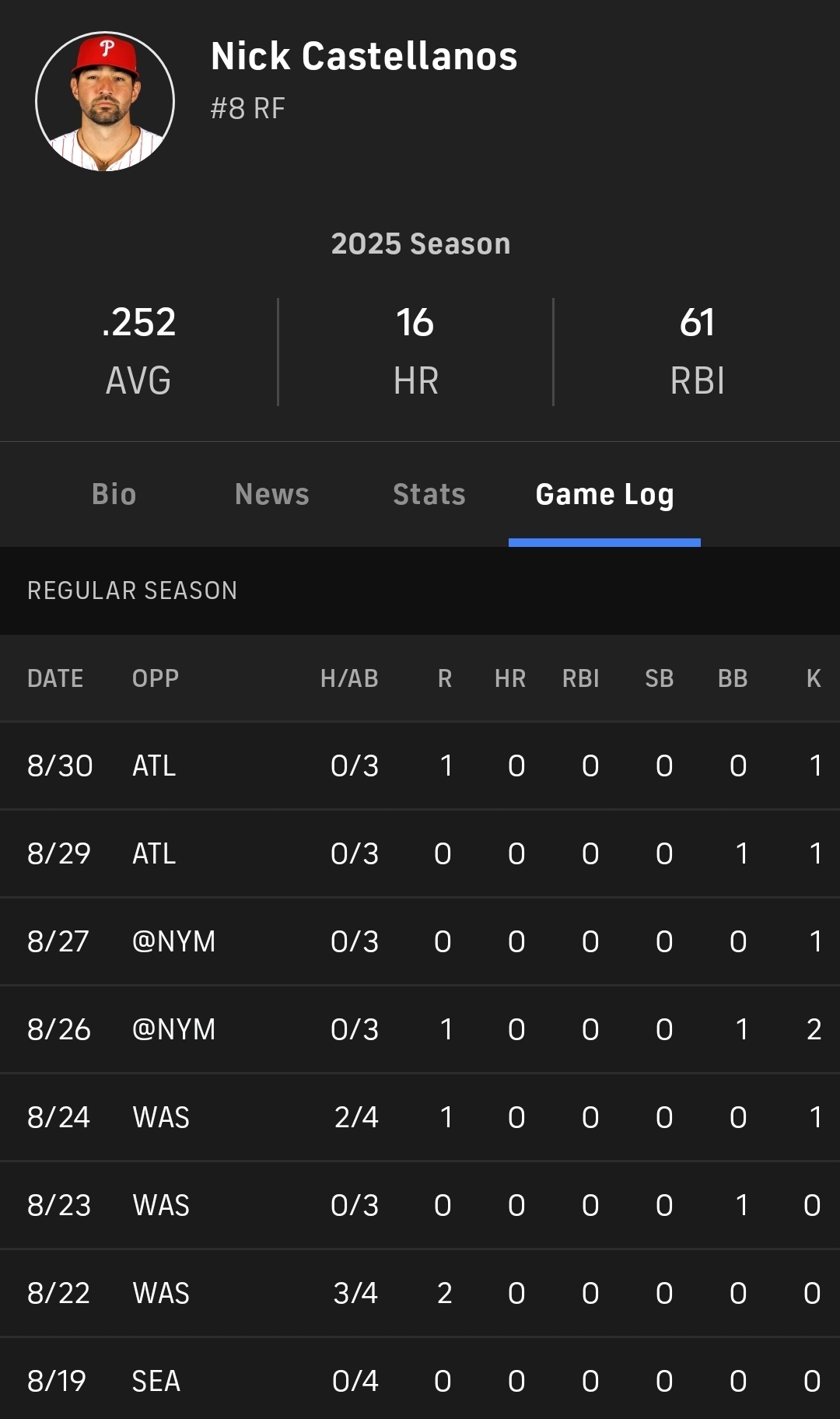Switch to the Bio tab

click(x=114, y=494)
